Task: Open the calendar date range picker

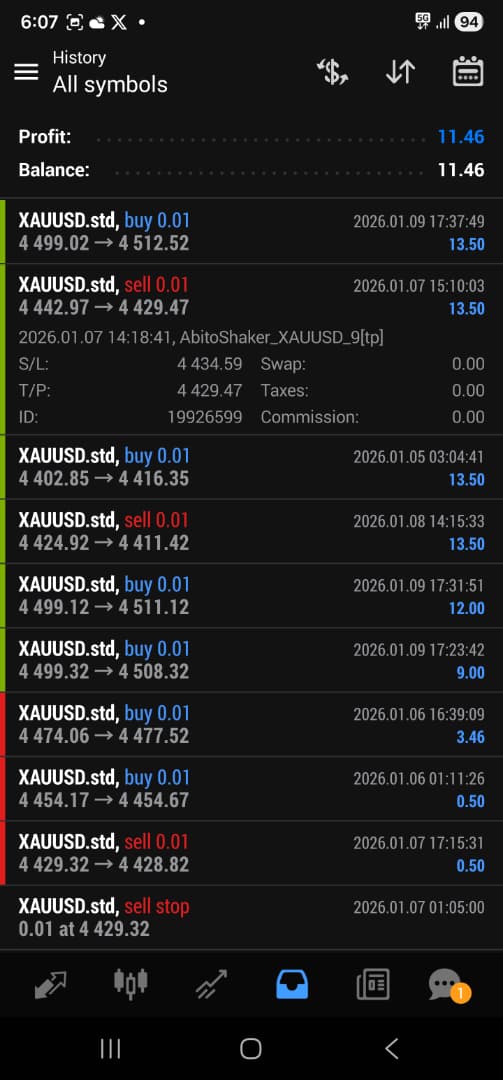Action: coord(468,72)
